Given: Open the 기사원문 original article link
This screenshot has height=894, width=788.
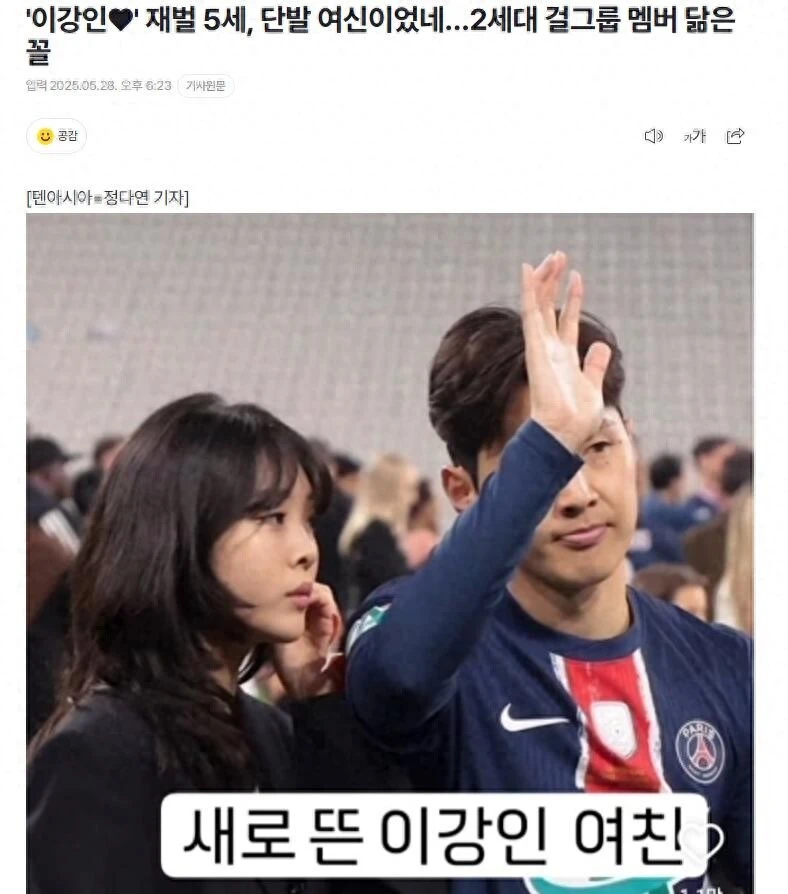Looking at the screenshot, I should 206,86.
